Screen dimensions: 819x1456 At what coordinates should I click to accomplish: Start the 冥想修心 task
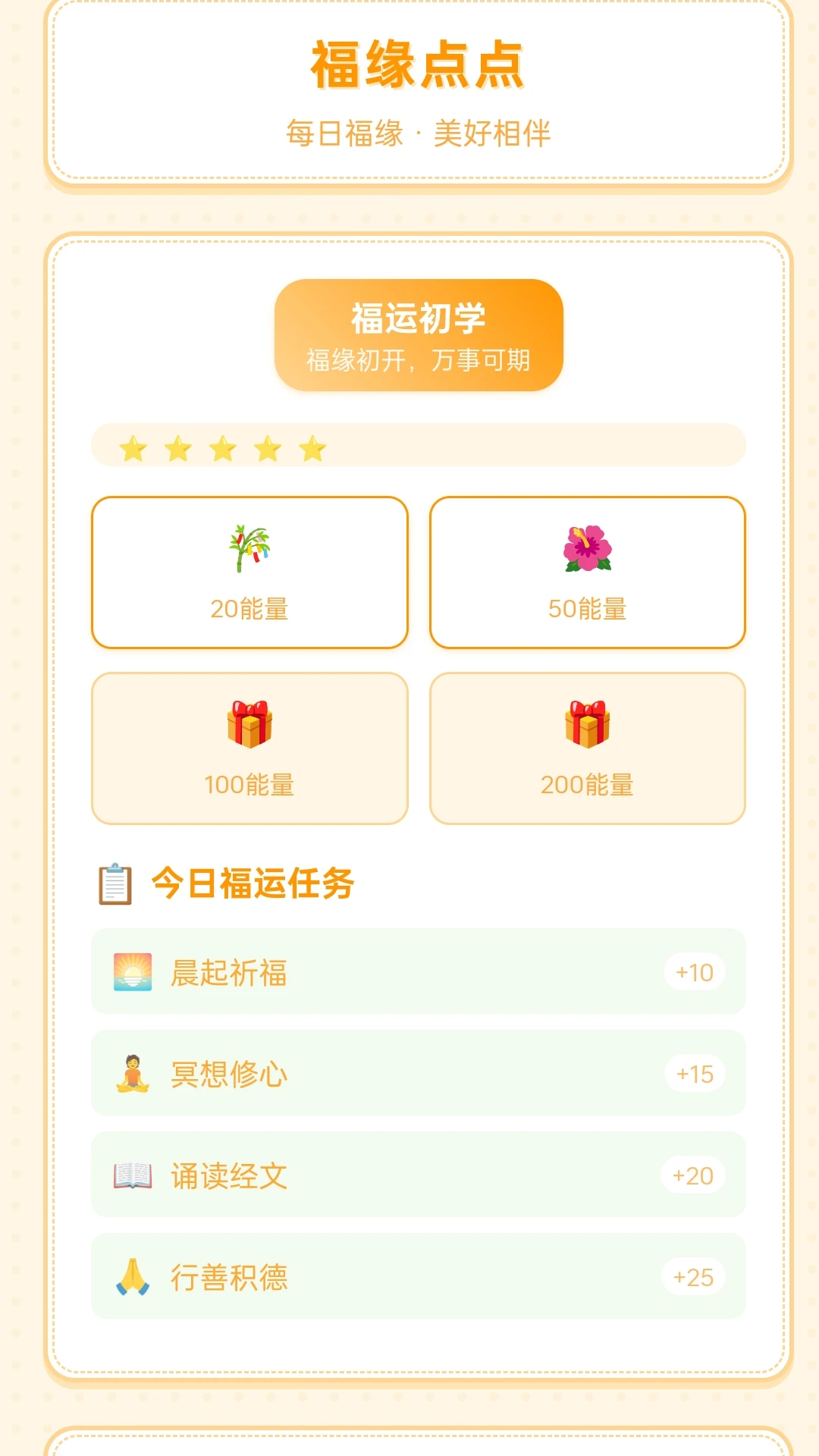(418, 1073)
